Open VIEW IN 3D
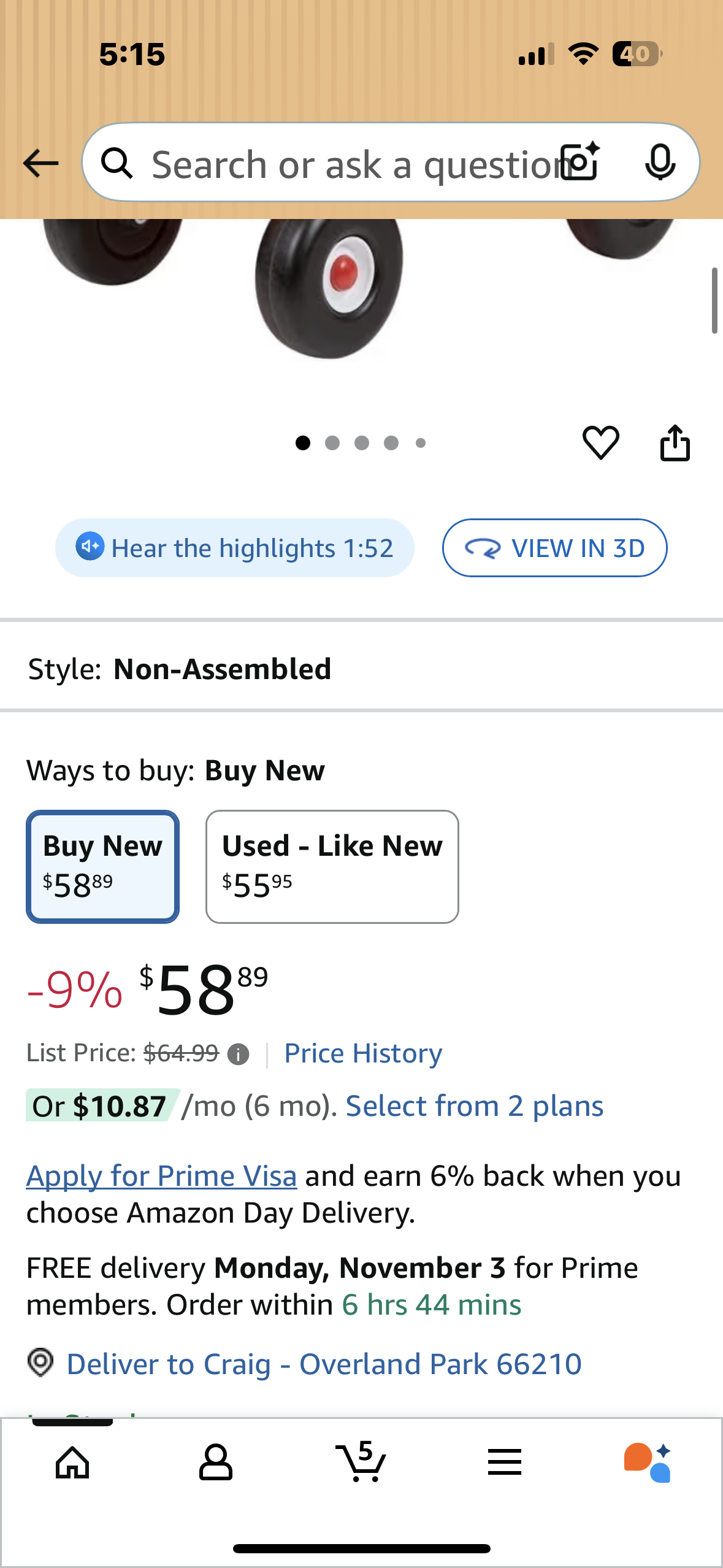723x1568 pixels. (x=554, y=548)
